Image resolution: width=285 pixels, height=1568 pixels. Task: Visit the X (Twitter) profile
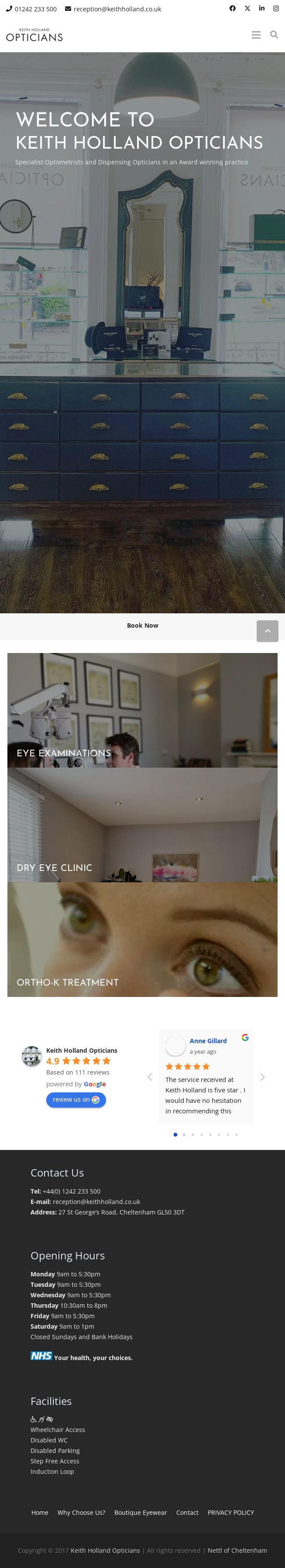tap(247, 9)
